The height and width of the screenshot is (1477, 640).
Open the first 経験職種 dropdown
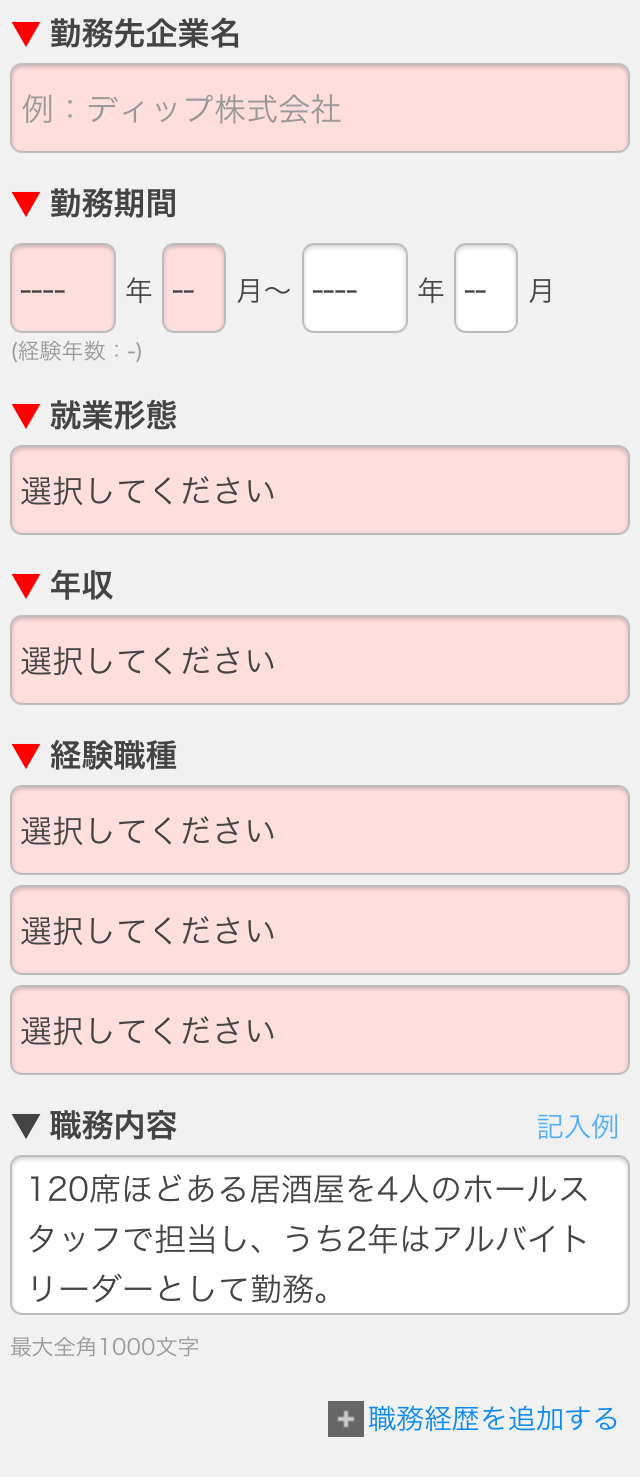[x=320, y=830]
